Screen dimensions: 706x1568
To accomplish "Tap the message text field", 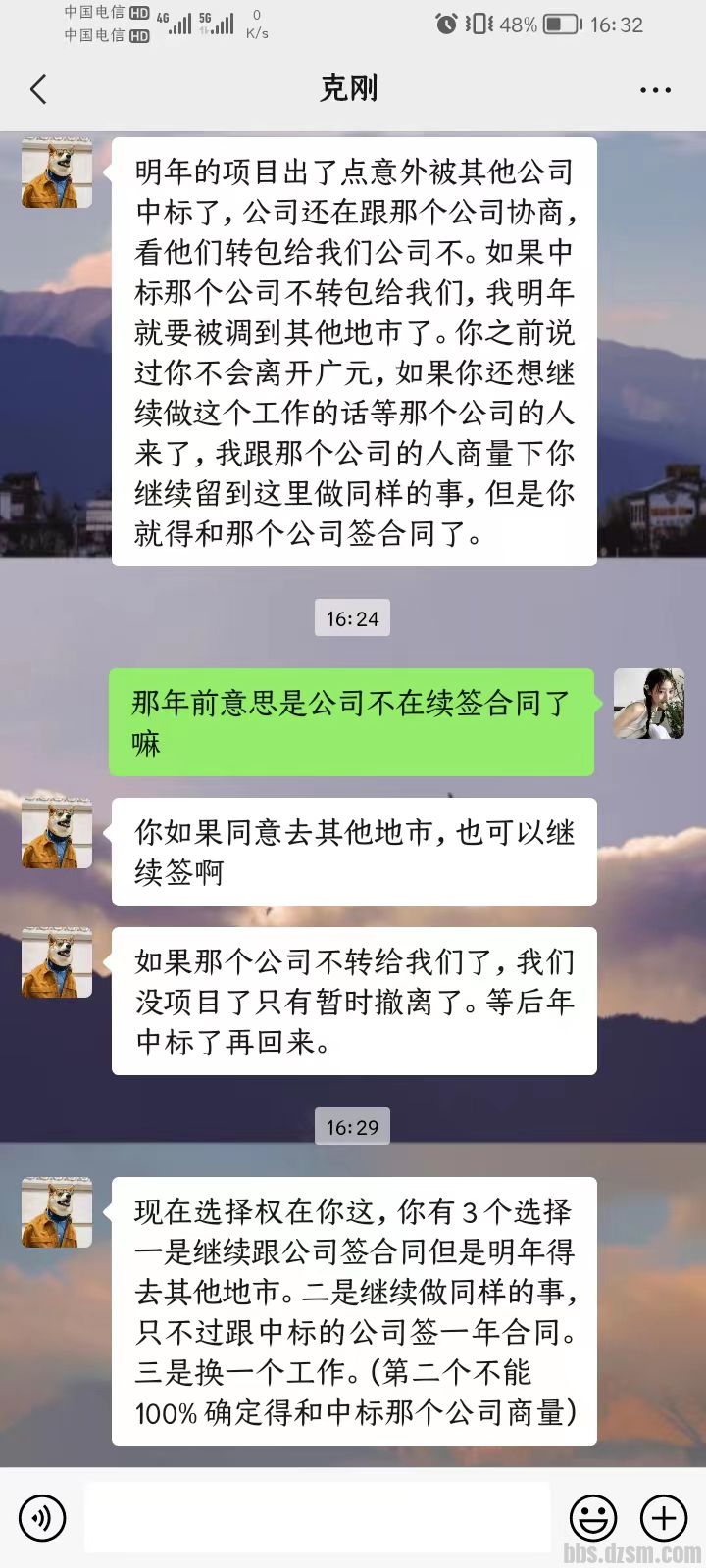I will pos(317,1518).
